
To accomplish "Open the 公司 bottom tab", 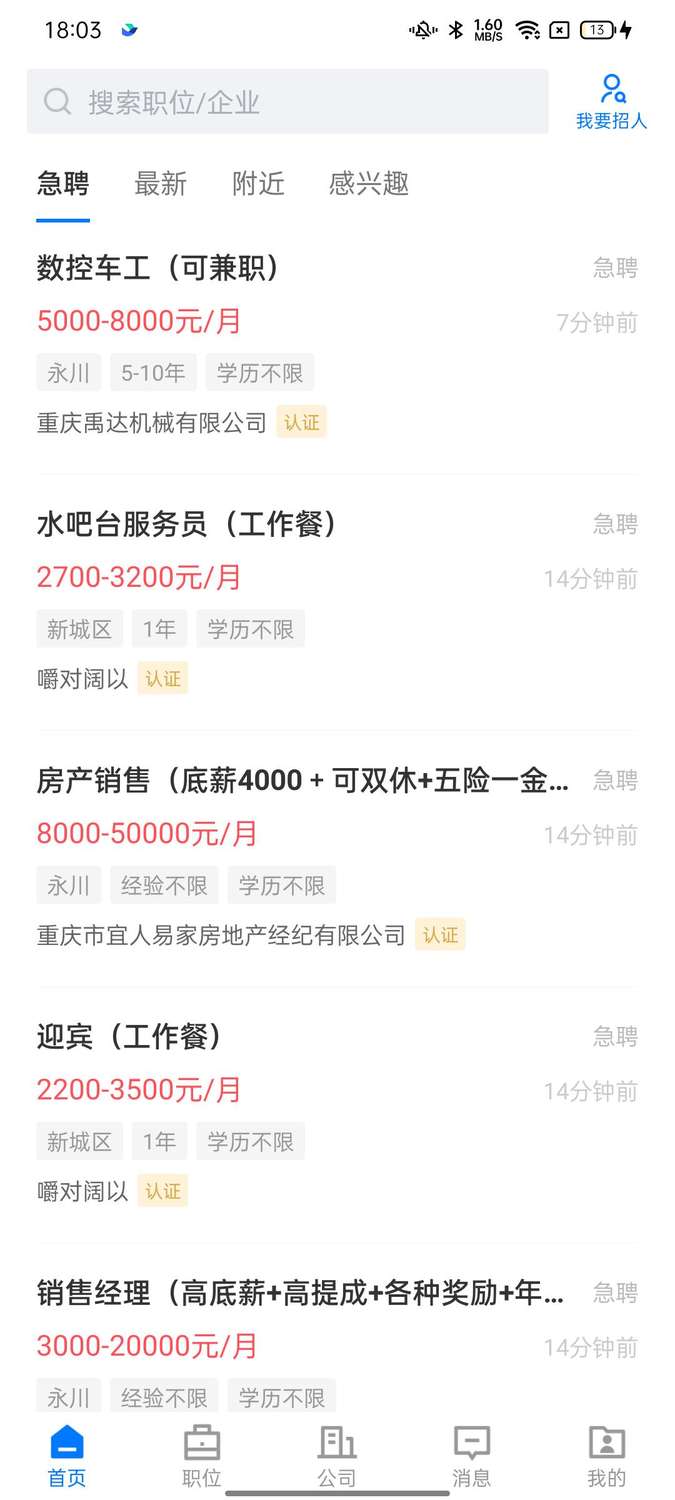I will point(337,1456).
